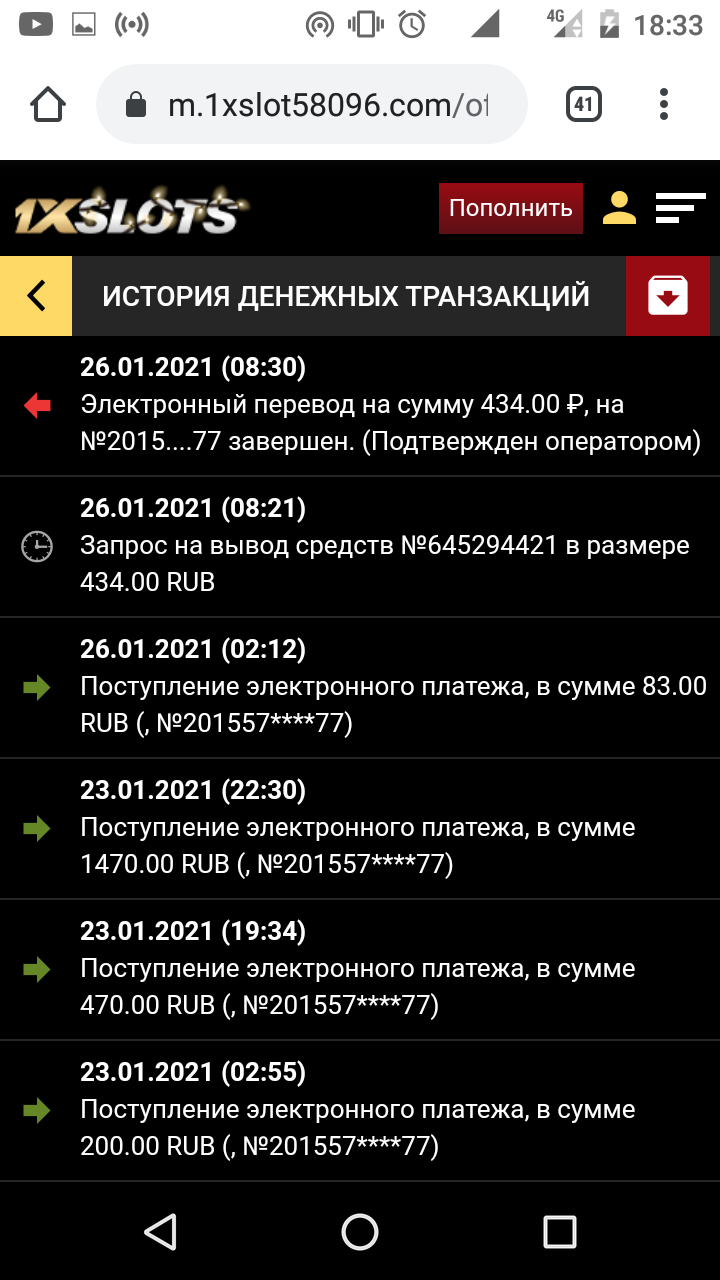The width and height of the screenshot is (720, 1280).
Task: Open the red archive download icon
Action: pyautogui.click(x=667, y=296)
